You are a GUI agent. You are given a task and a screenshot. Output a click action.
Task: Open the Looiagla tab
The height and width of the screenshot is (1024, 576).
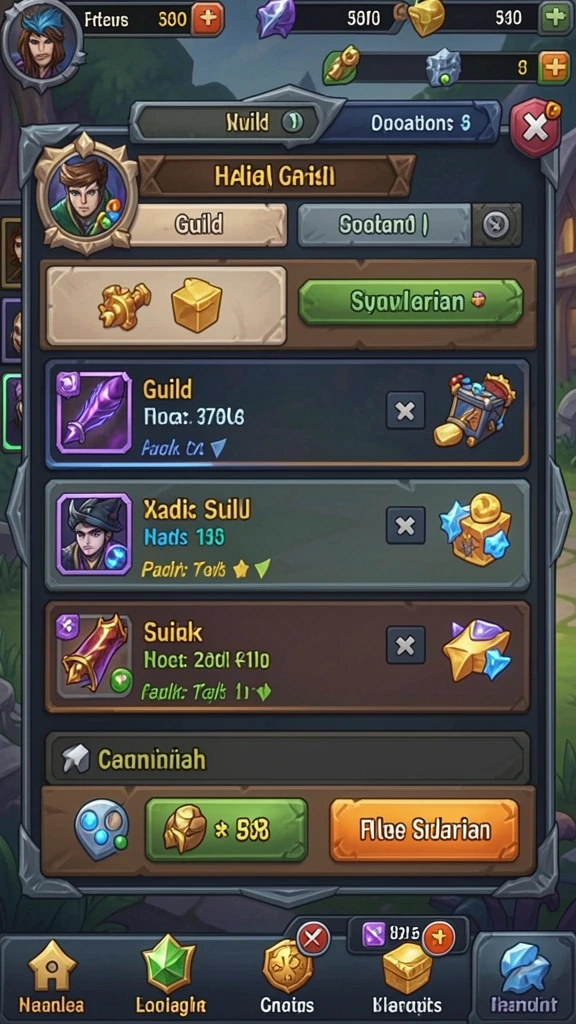point(170,978)
